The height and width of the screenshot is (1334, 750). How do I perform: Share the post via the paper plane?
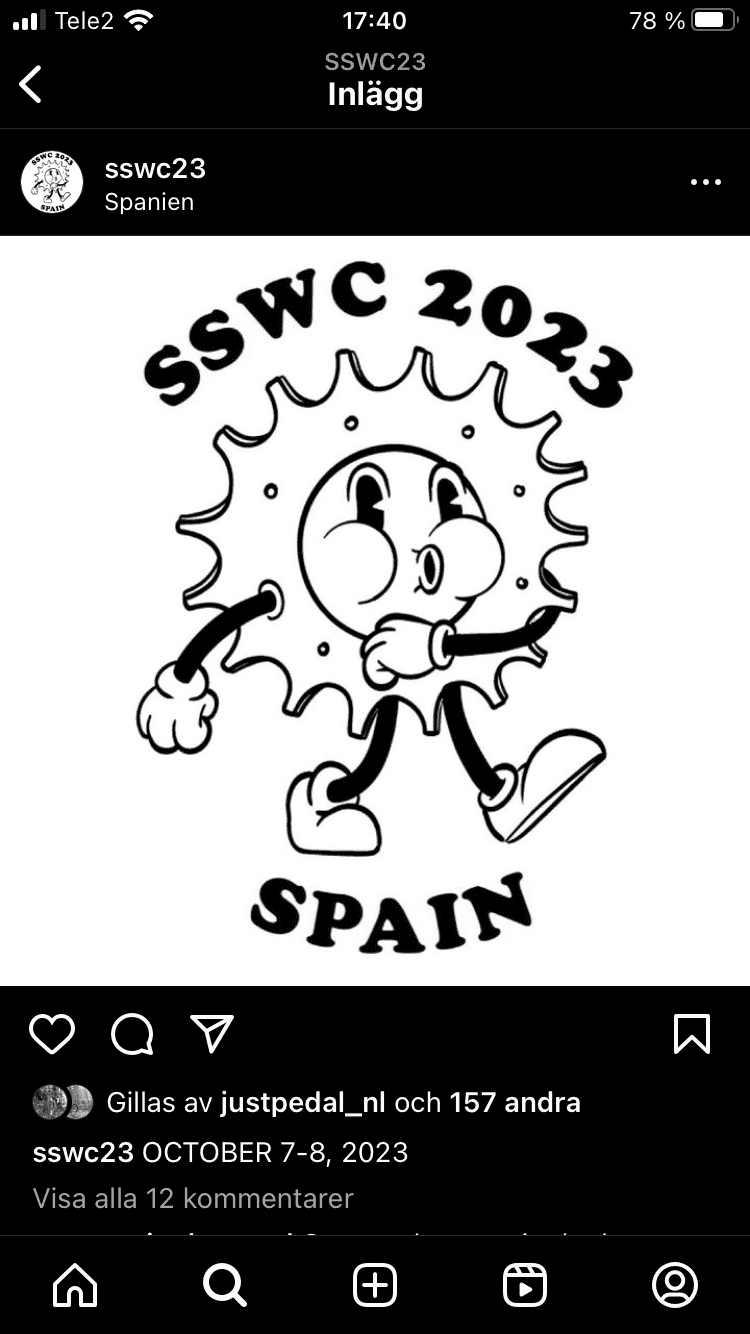212,1034
